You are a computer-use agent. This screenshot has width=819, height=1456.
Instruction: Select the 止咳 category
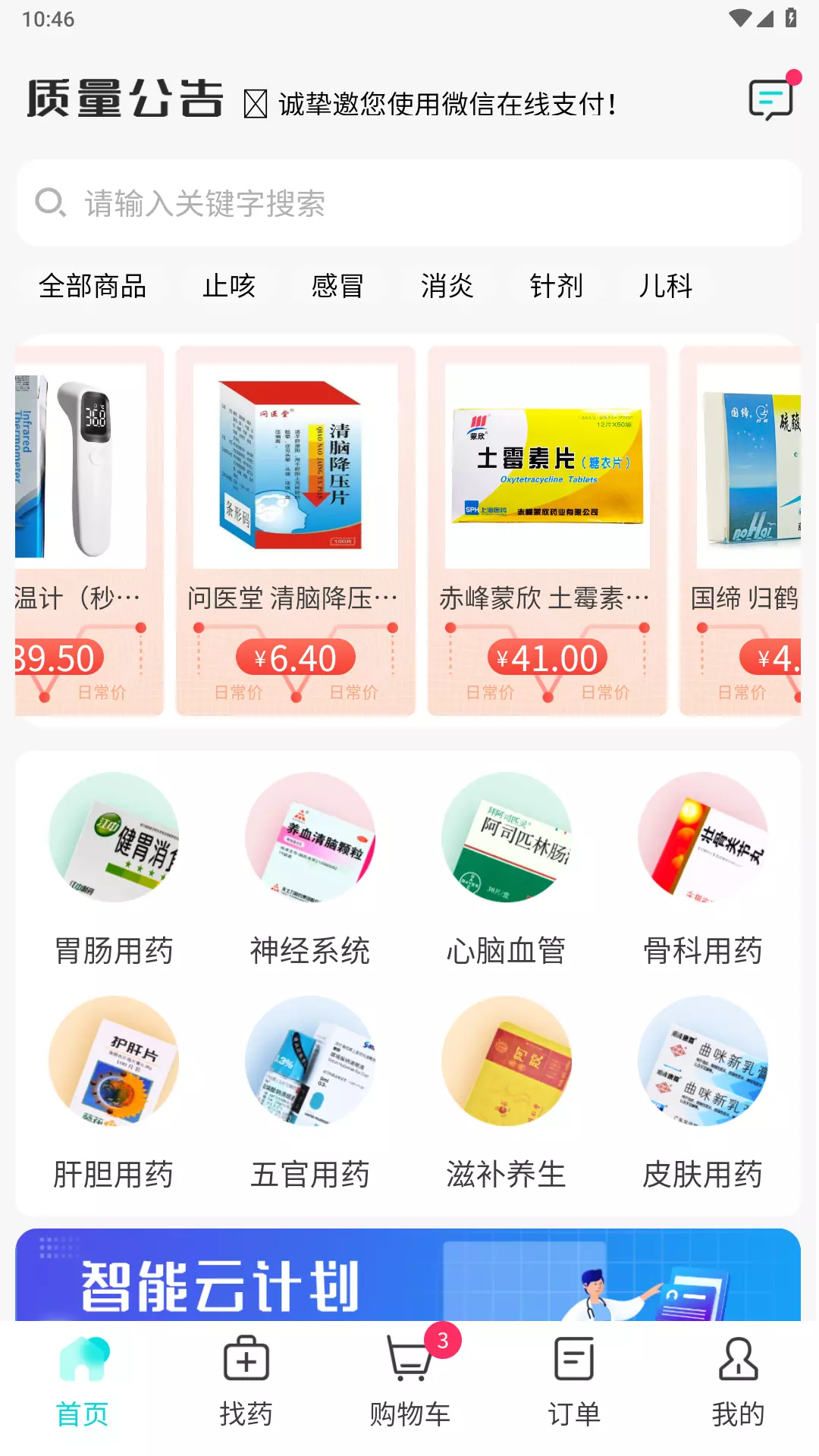pos(229,286)
